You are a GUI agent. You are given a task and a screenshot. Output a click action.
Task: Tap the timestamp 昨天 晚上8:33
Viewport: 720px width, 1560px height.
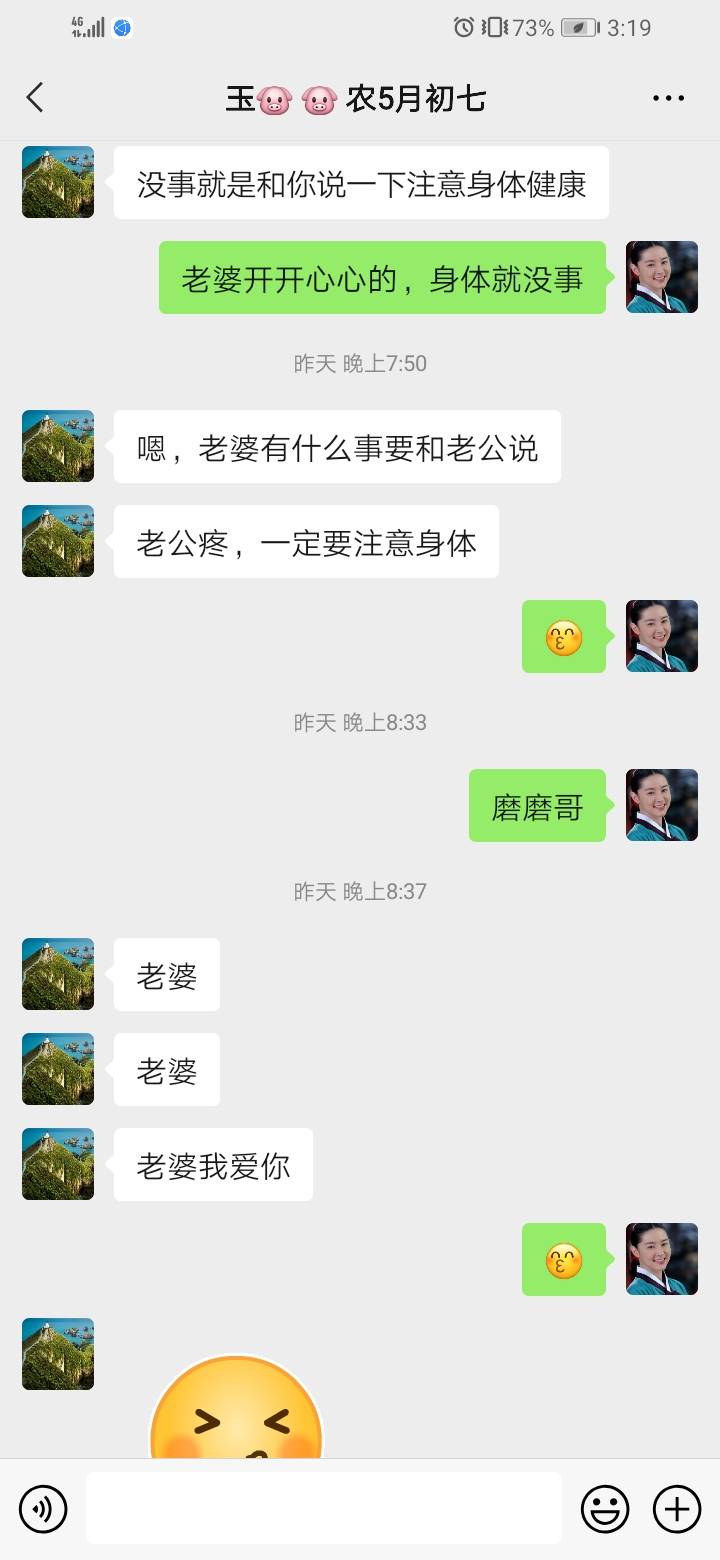point(360,722)
